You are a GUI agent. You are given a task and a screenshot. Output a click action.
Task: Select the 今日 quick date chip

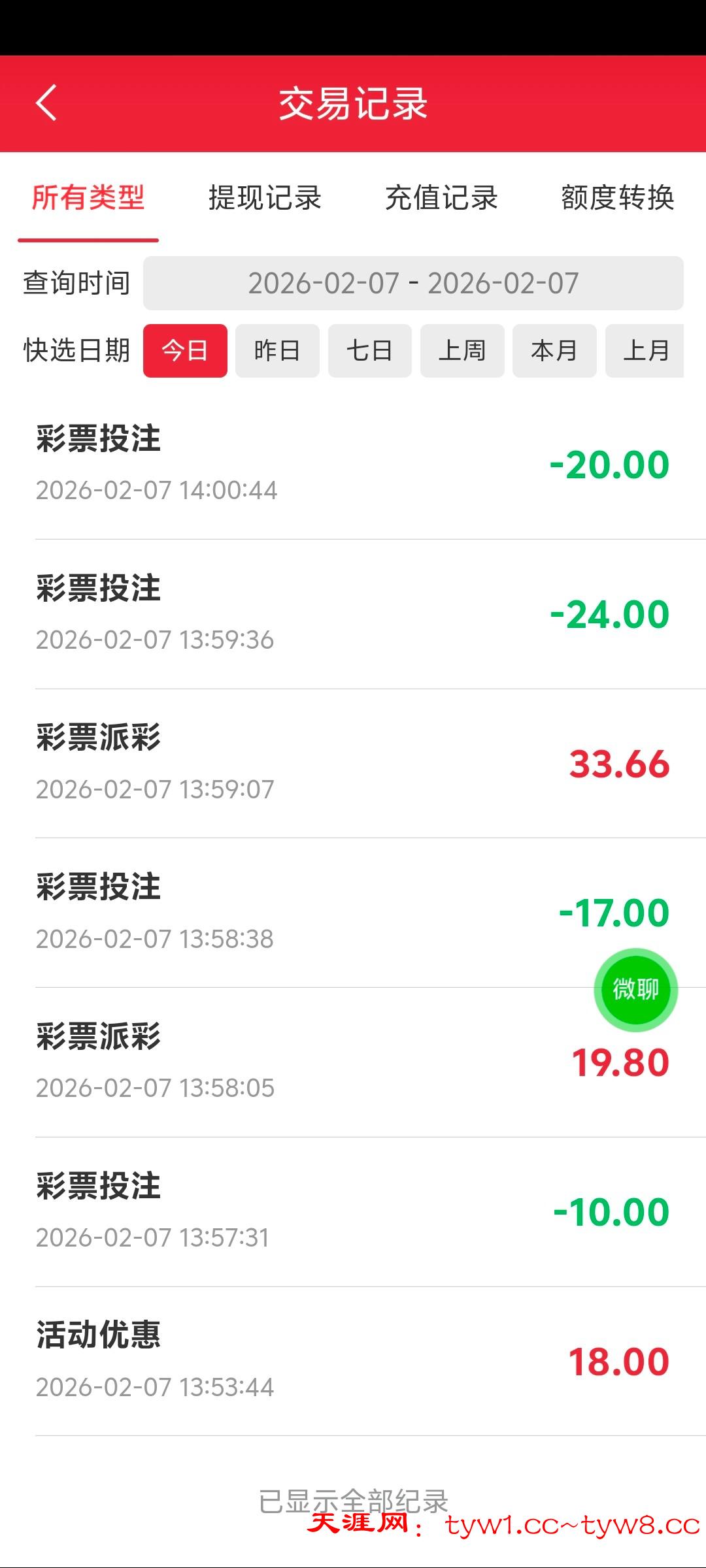coord(185,351)
